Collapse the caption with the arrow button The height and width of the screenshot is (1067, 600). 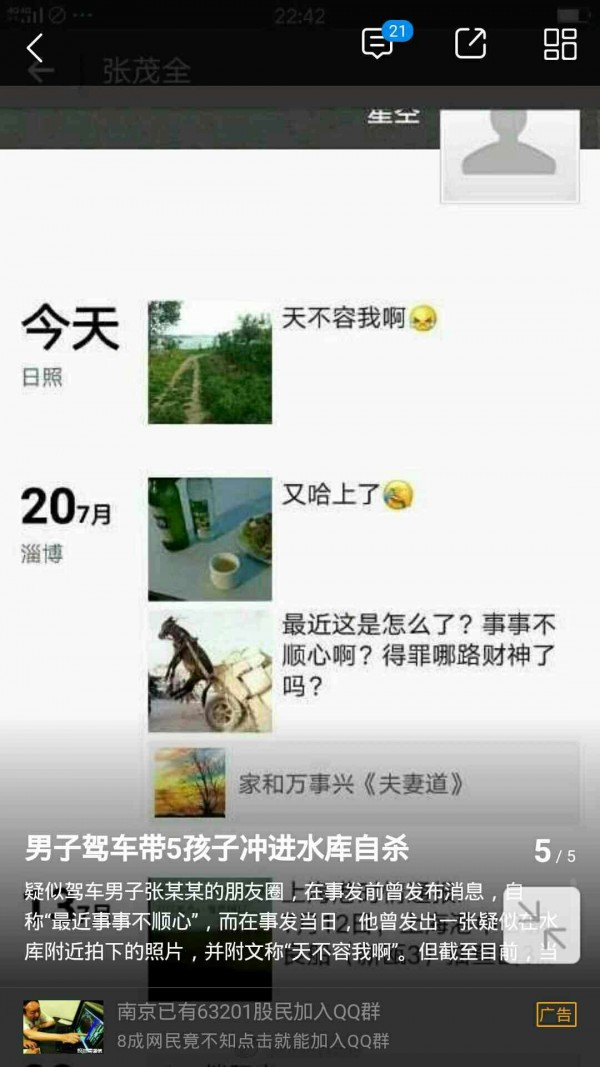(x=541, y=925)
